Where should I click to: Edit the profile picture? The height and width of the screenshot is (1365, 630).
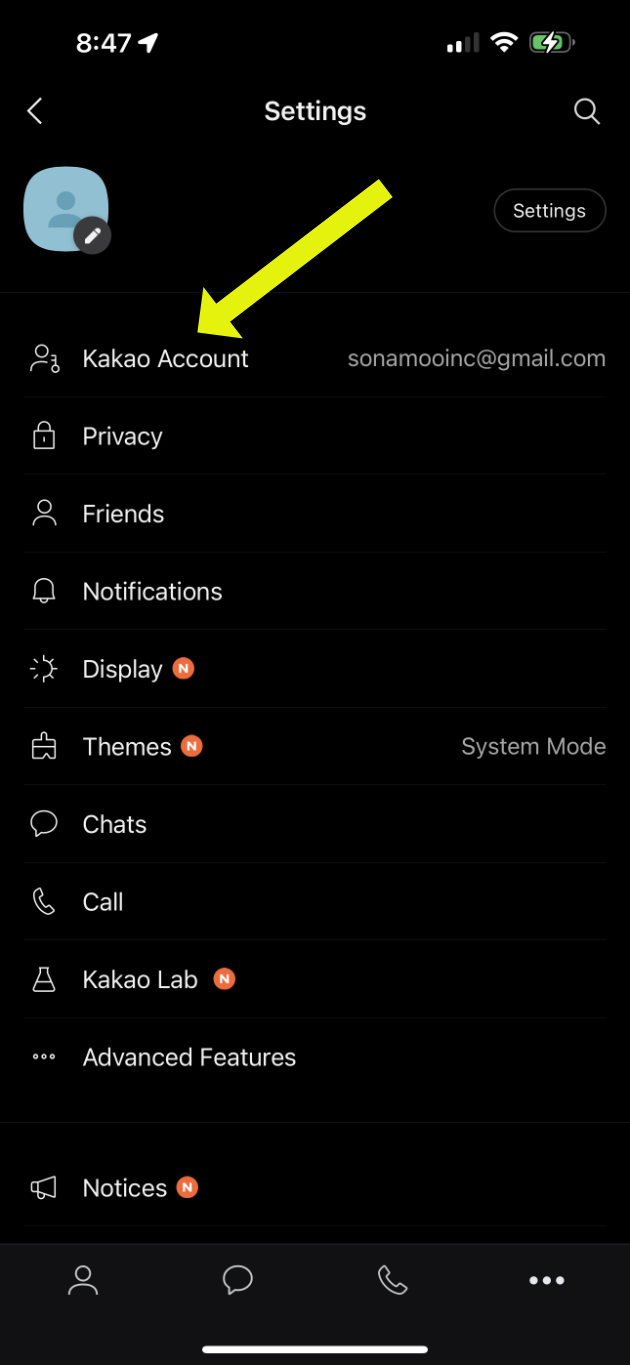[92, 236]
